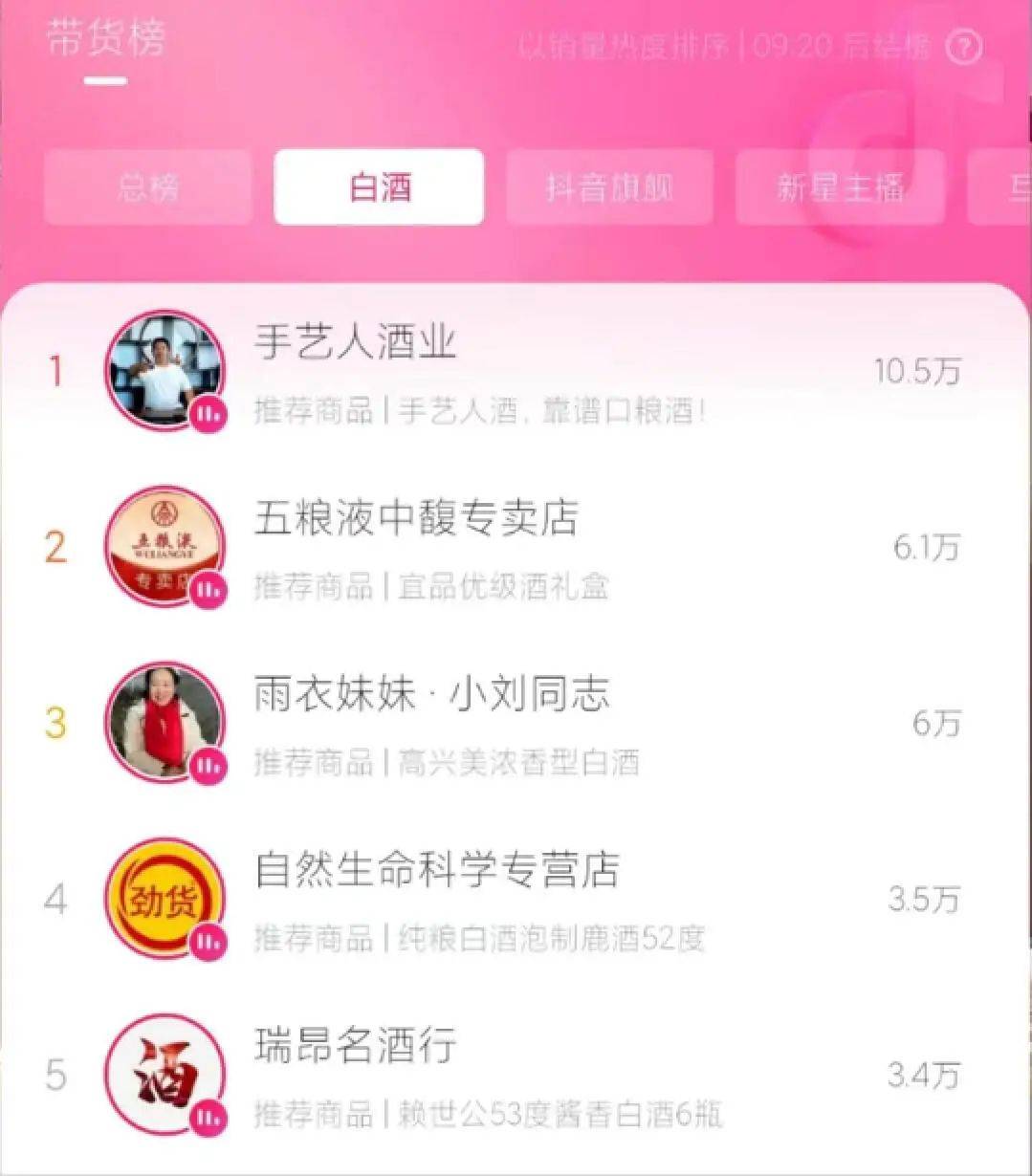Select the 带货榜 heading tab
The image size is (1032, 1176).
point(105,40)
